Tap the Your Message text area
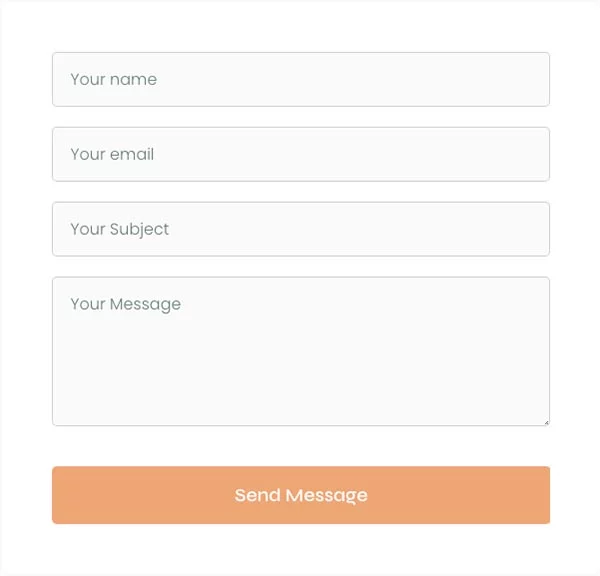This screenshot has height=576, width=600. pos(300,351)
